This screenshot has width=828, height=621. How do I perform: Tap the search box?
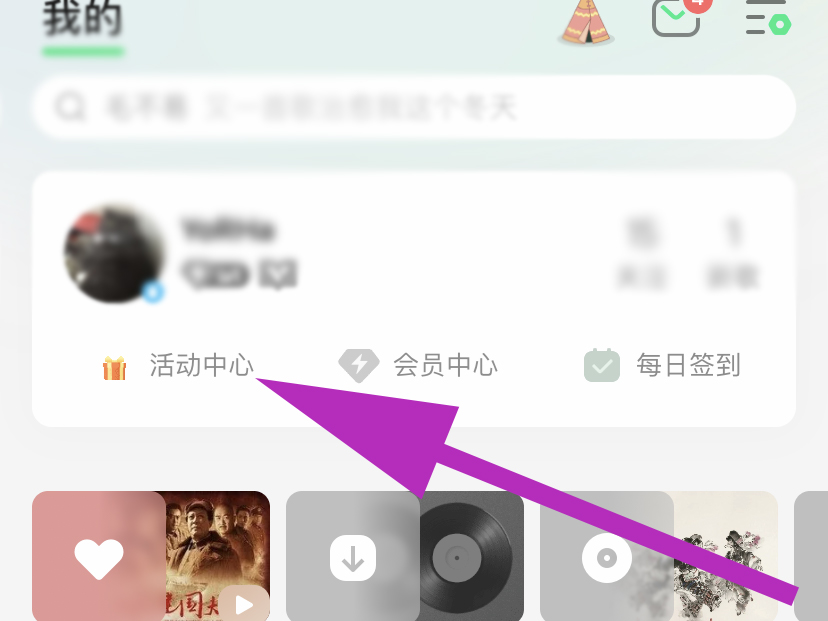413,107
